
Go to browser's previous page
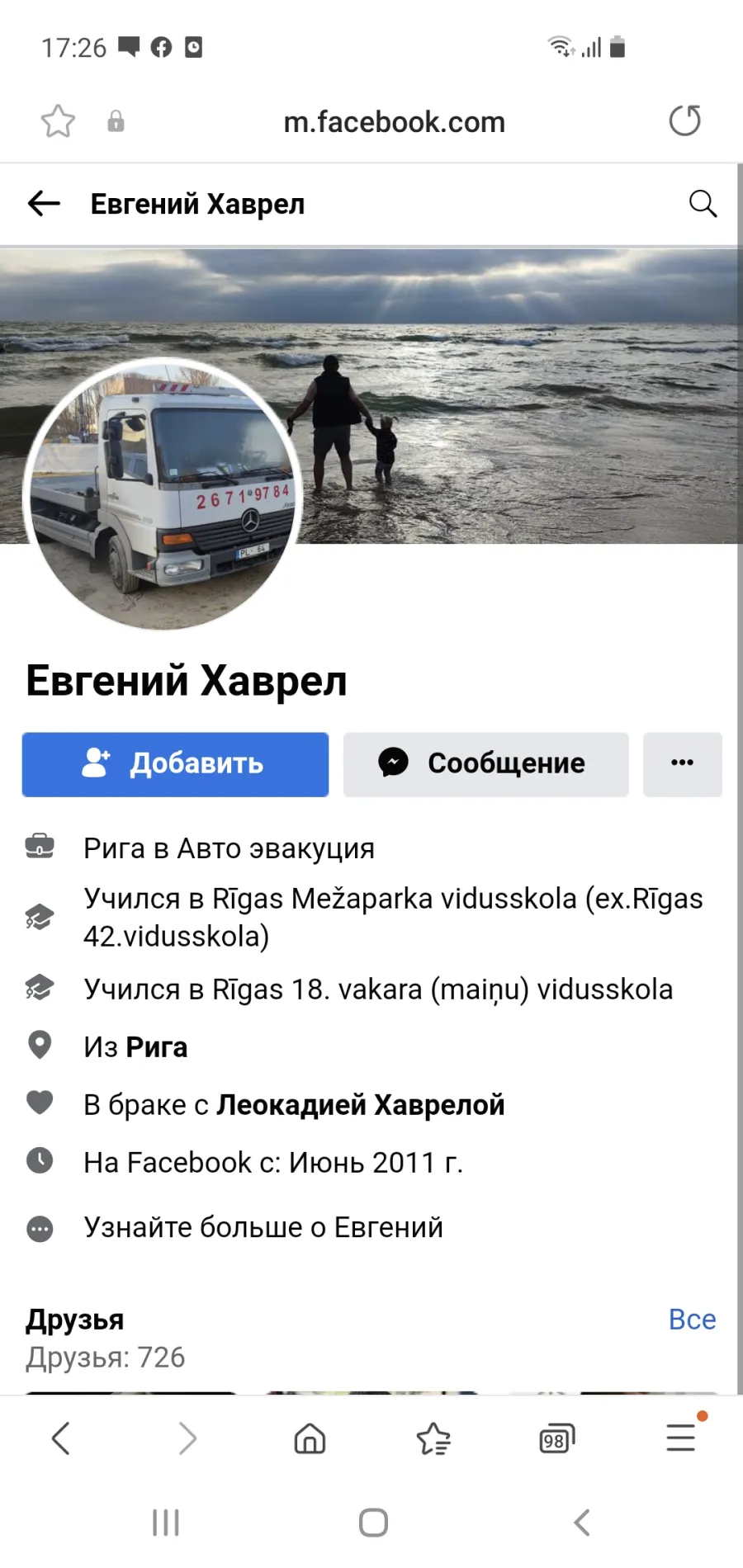61,1438
